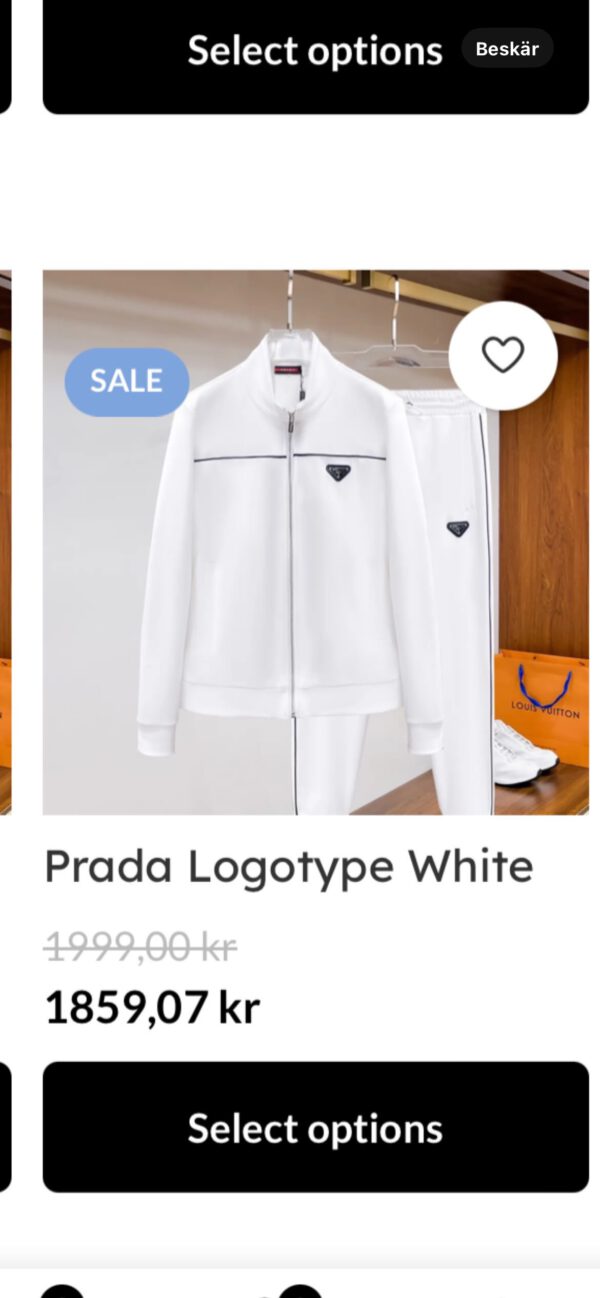
Task: Tap the Beskär crop button
Action: pos(507,49)
